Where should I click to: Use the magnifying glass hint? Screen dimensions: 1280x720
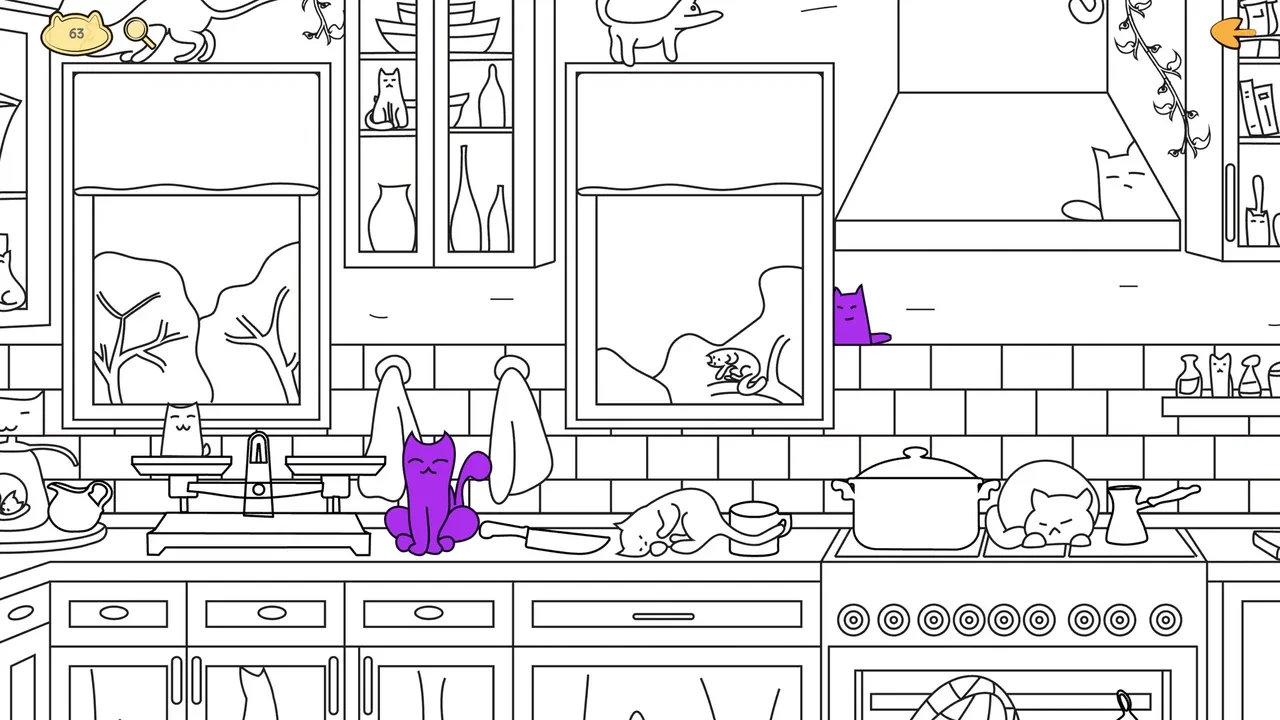pos(140,34)
